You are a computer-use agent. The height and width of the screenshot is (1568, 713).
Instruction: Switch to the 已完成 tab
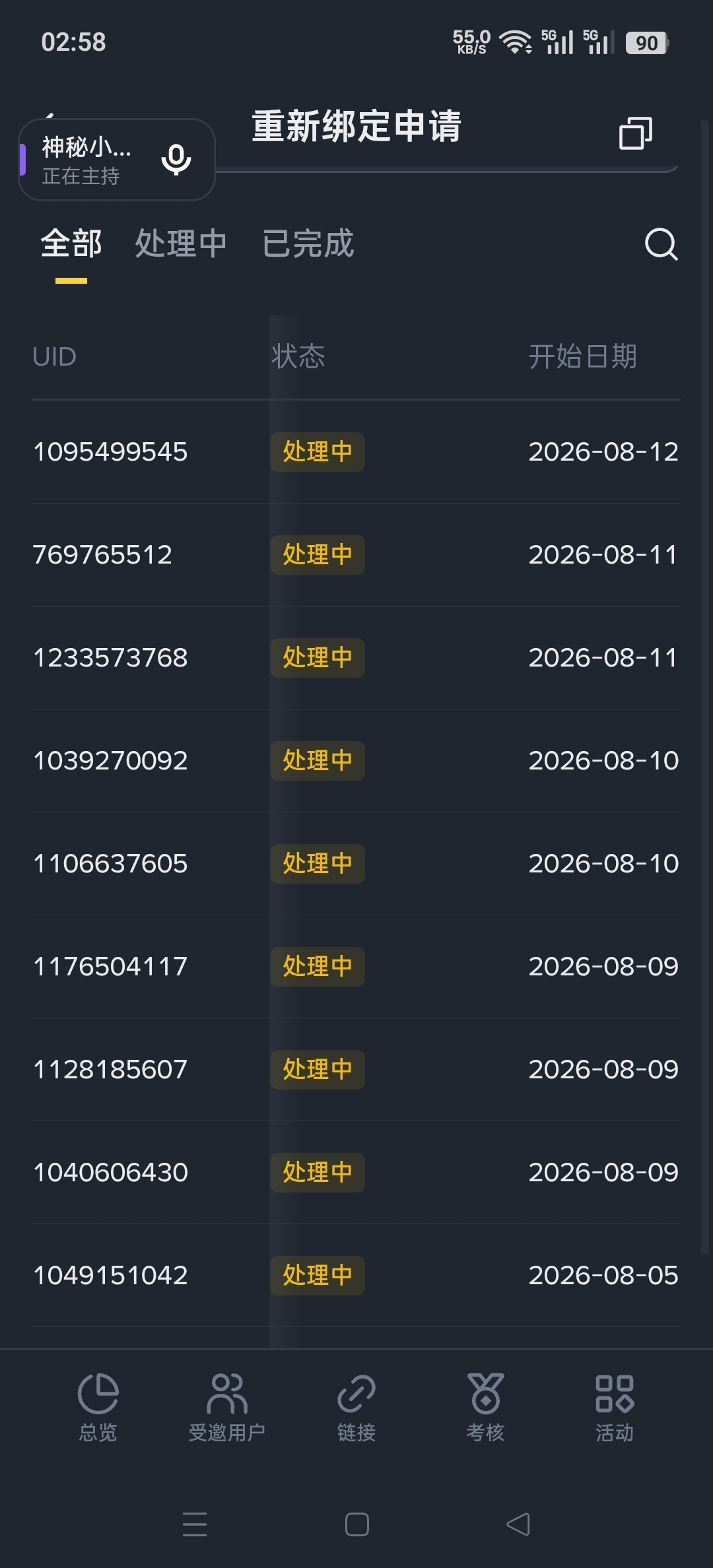tap(308, 244)
